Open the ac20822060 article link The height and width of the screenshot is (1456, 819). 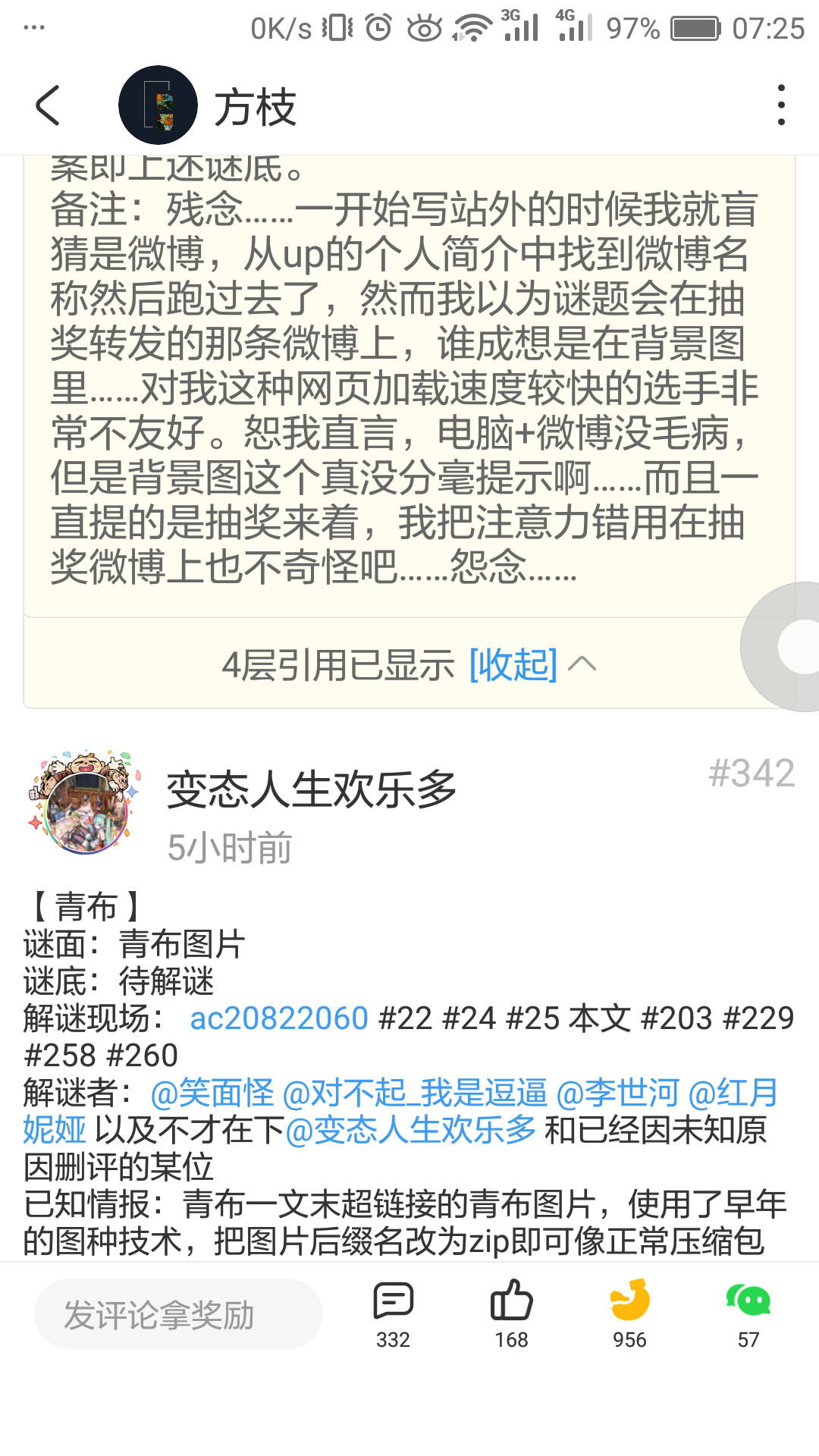279,1018
